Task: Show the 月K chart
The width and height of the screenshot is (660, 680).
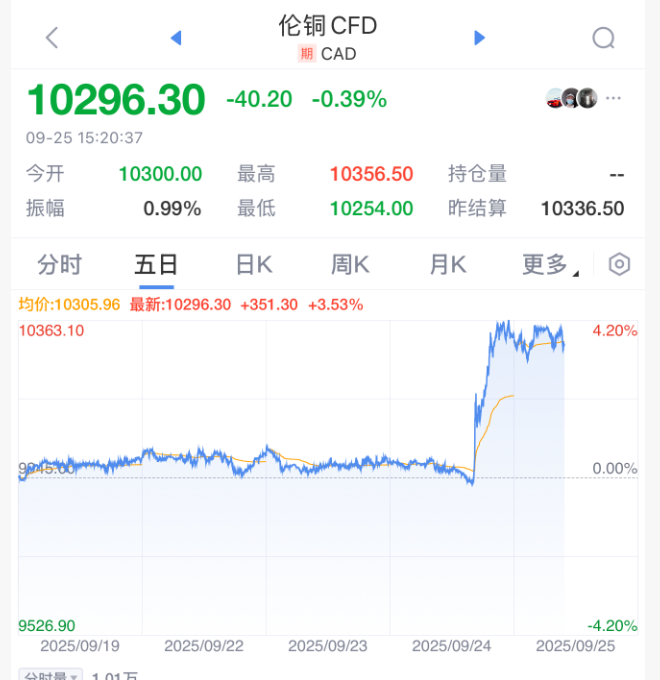Action: tap(447, 265)
